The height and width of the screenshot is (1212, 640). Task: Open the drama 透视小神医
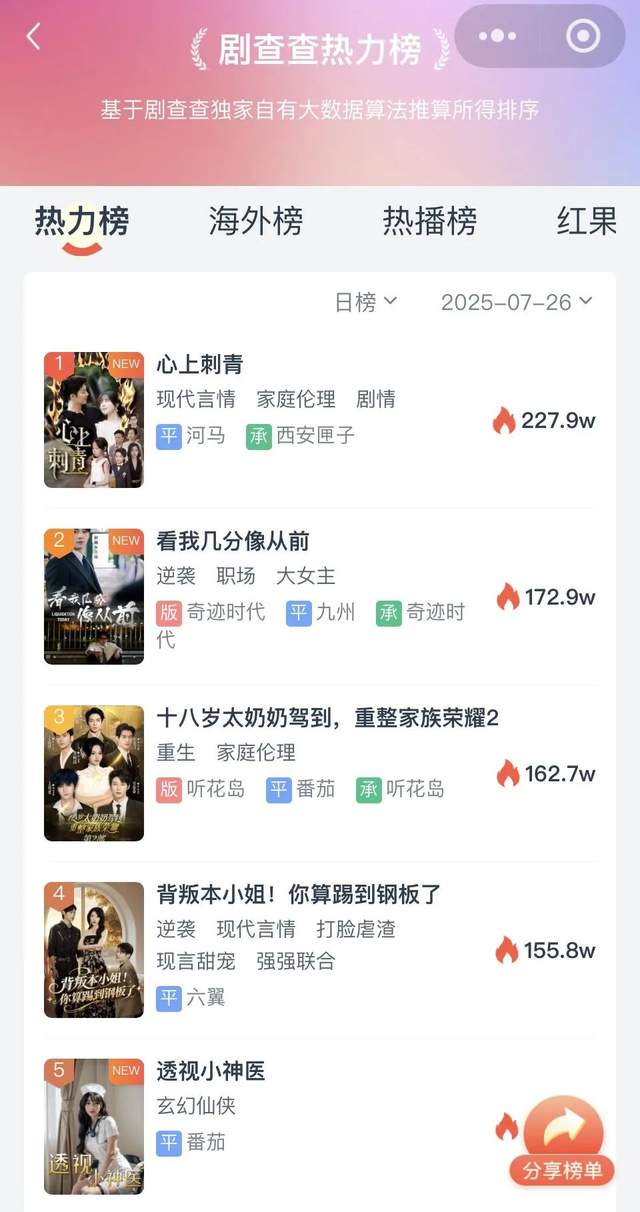[211, 1071]
